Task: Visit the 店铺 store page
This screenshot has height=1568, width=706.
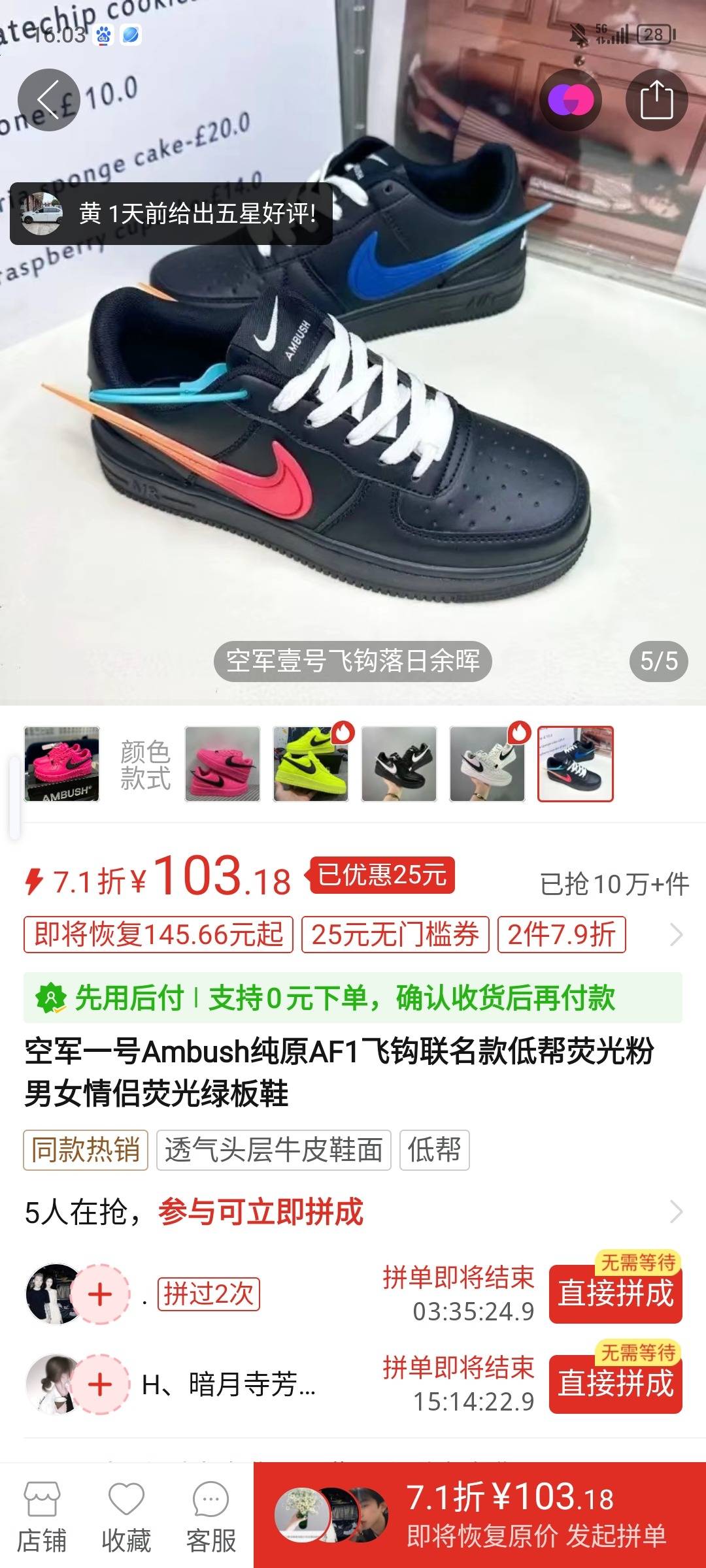Action: (x=42, y=1516)
